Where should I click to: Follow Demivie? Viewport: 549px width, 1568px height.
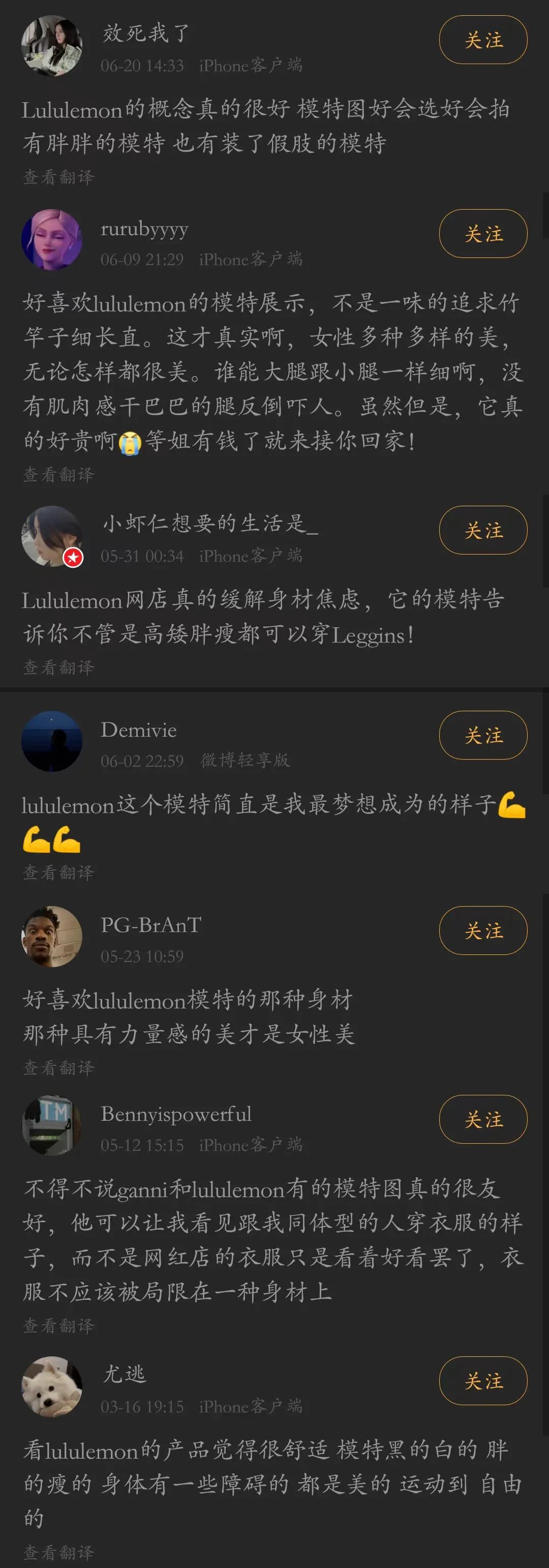[x=483, y=735]
